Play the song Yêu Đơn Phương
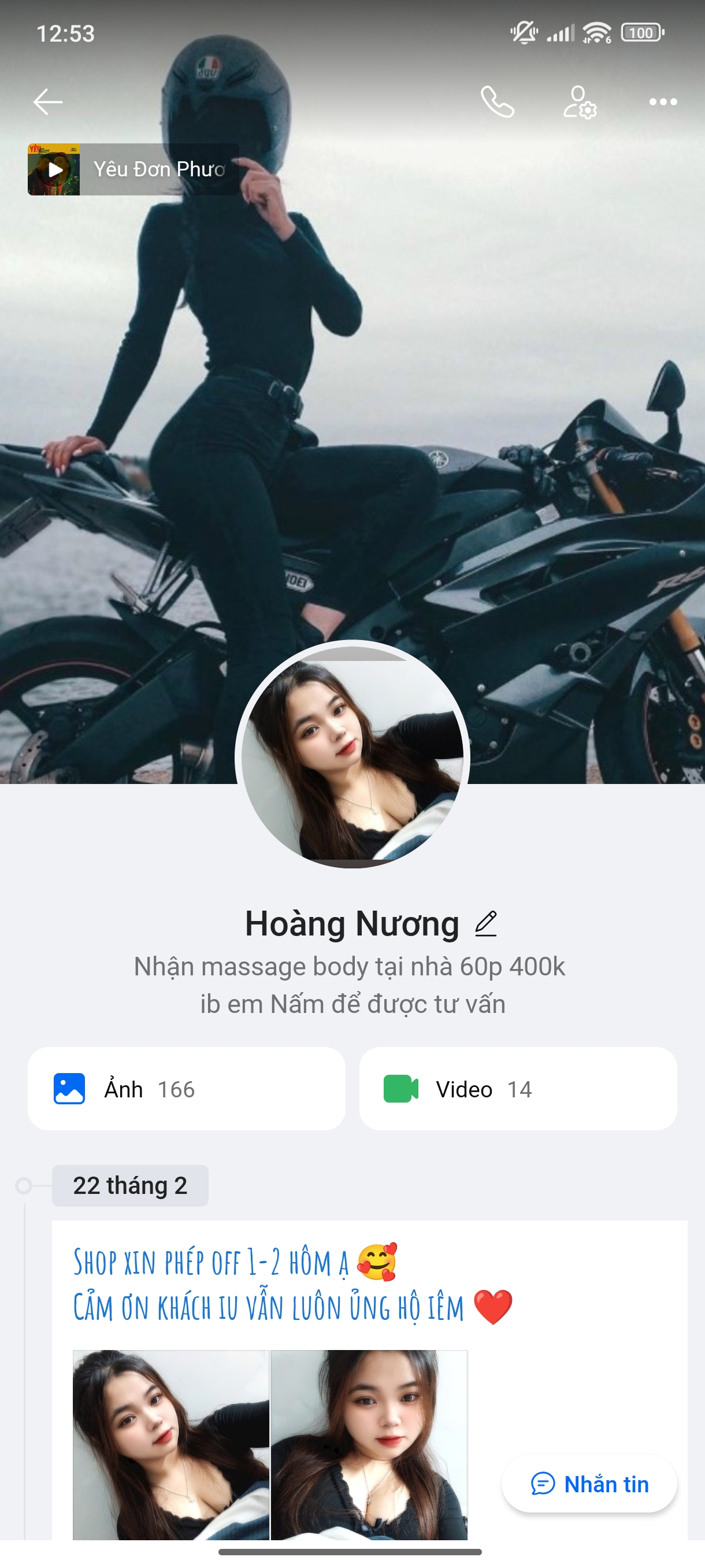 click(x=54, y=169)
